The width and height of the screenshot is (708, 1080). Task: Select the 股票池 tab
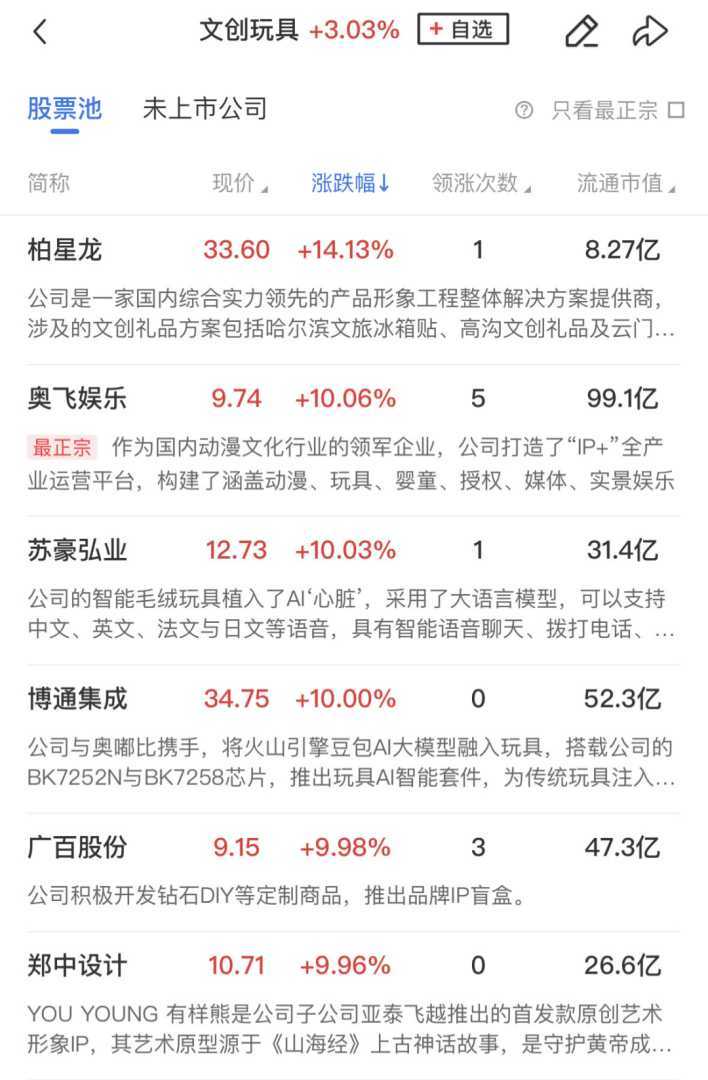pos(64,108)
